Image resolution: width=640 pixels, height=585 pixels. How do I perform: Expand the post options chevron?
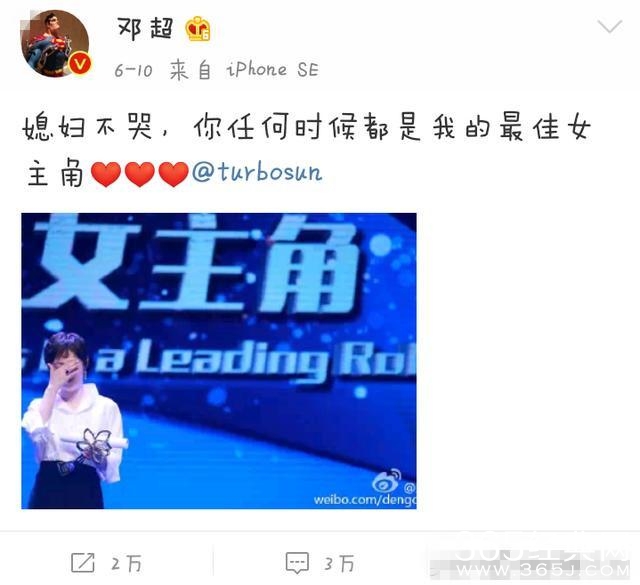(609, 28)
